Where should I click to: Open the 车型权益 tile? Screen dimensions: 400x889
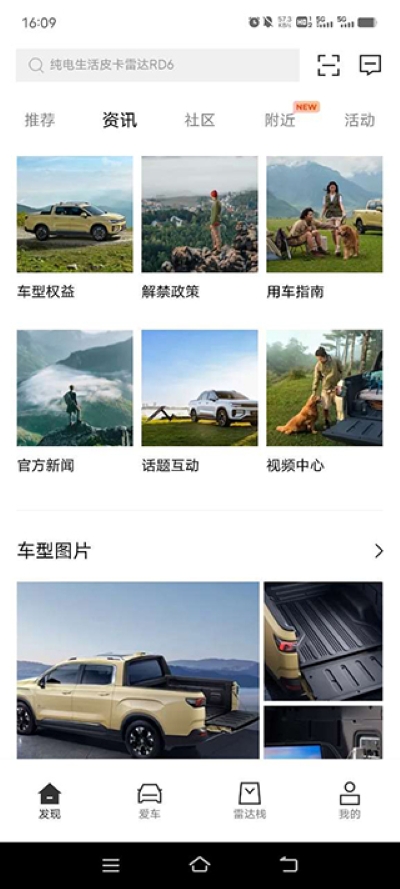(x=75, y=228)
